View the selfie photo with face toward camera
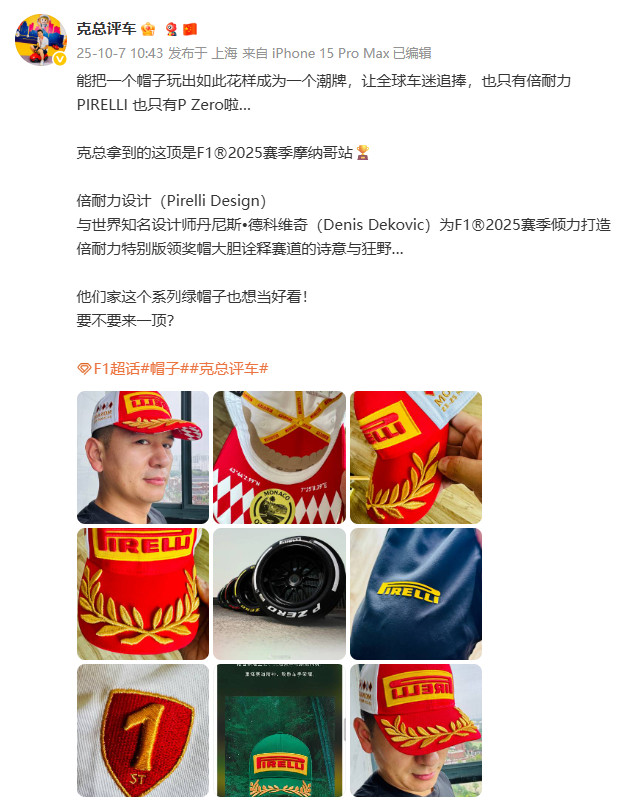This screenshot has height=808, width=629. click(x=143, y=457)
